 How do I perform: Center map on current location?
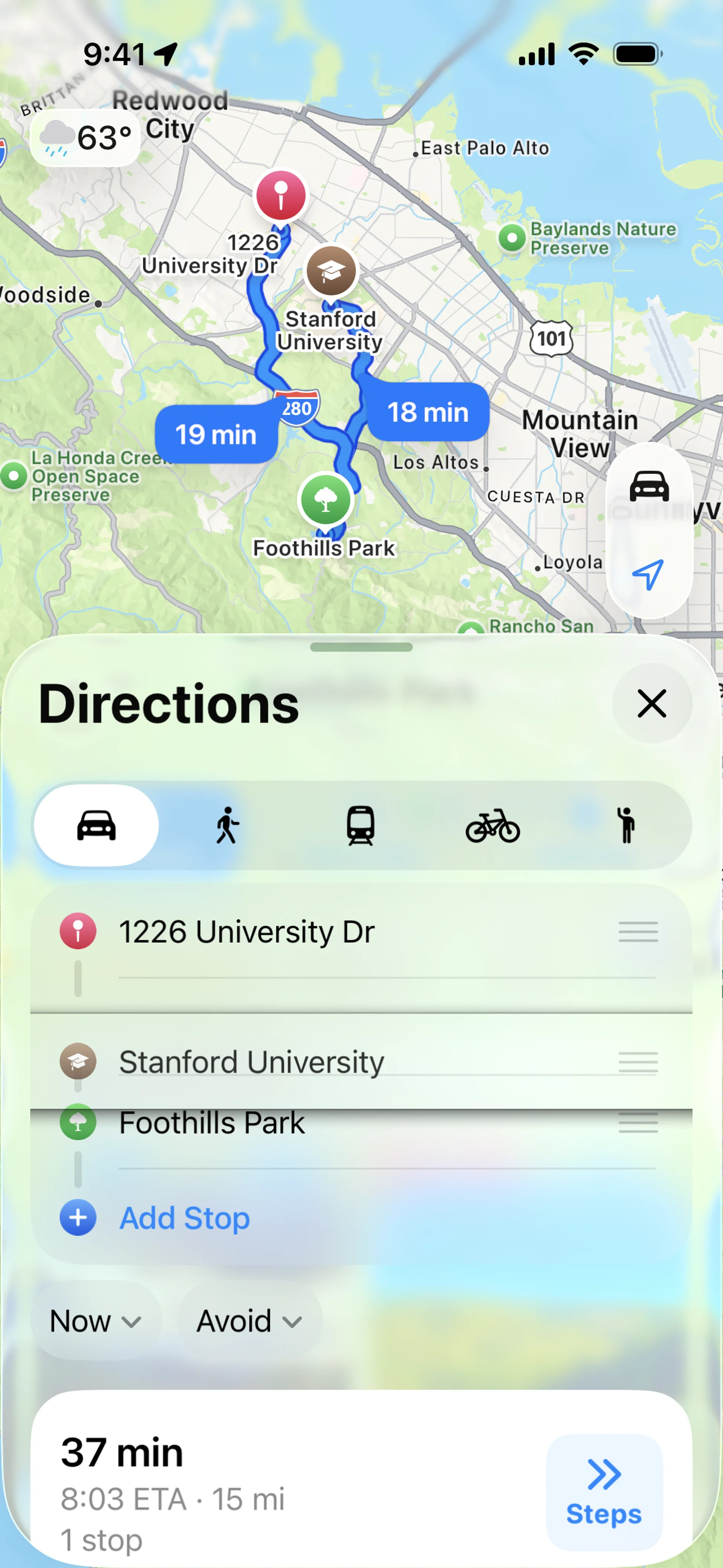649,574
